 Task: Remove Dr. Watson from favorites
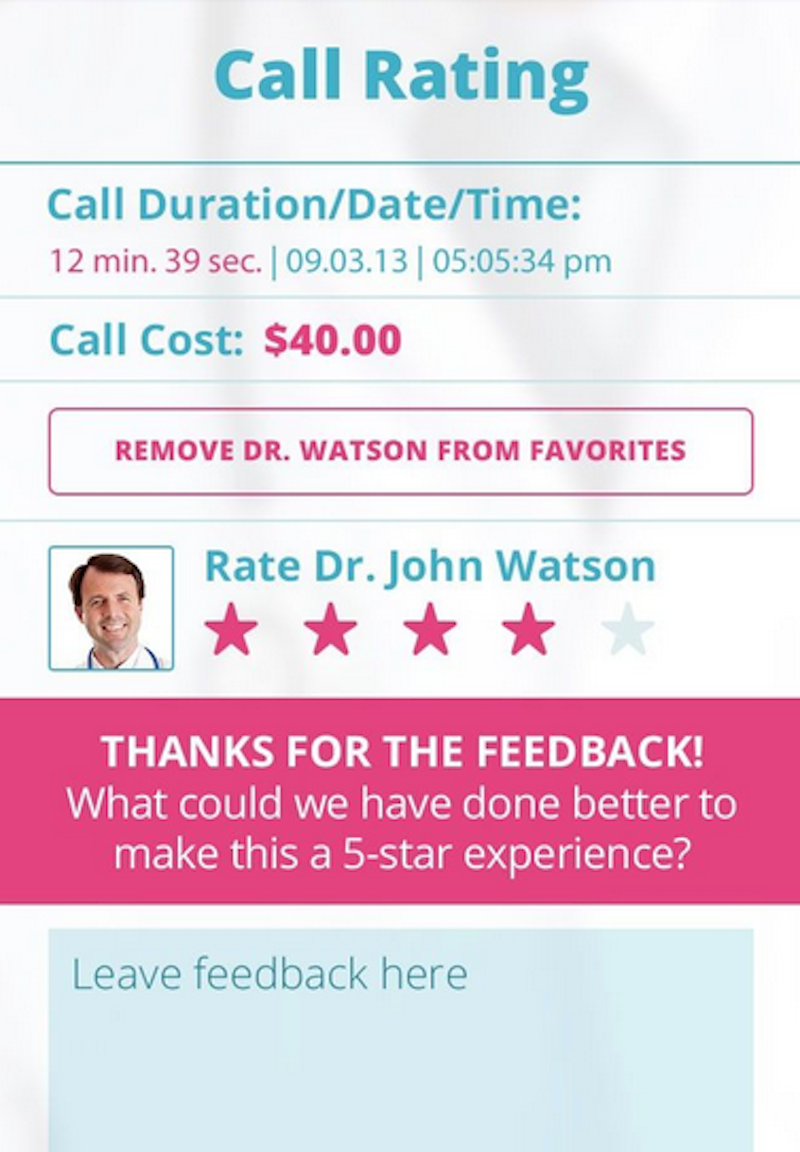pos(400,451)
